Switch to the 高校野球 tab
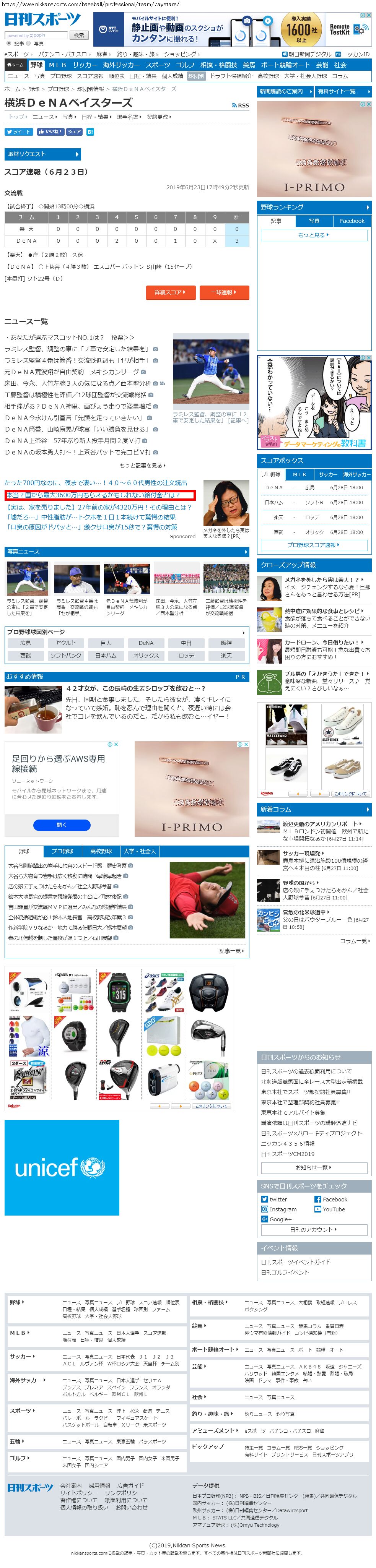 [101, 851]
